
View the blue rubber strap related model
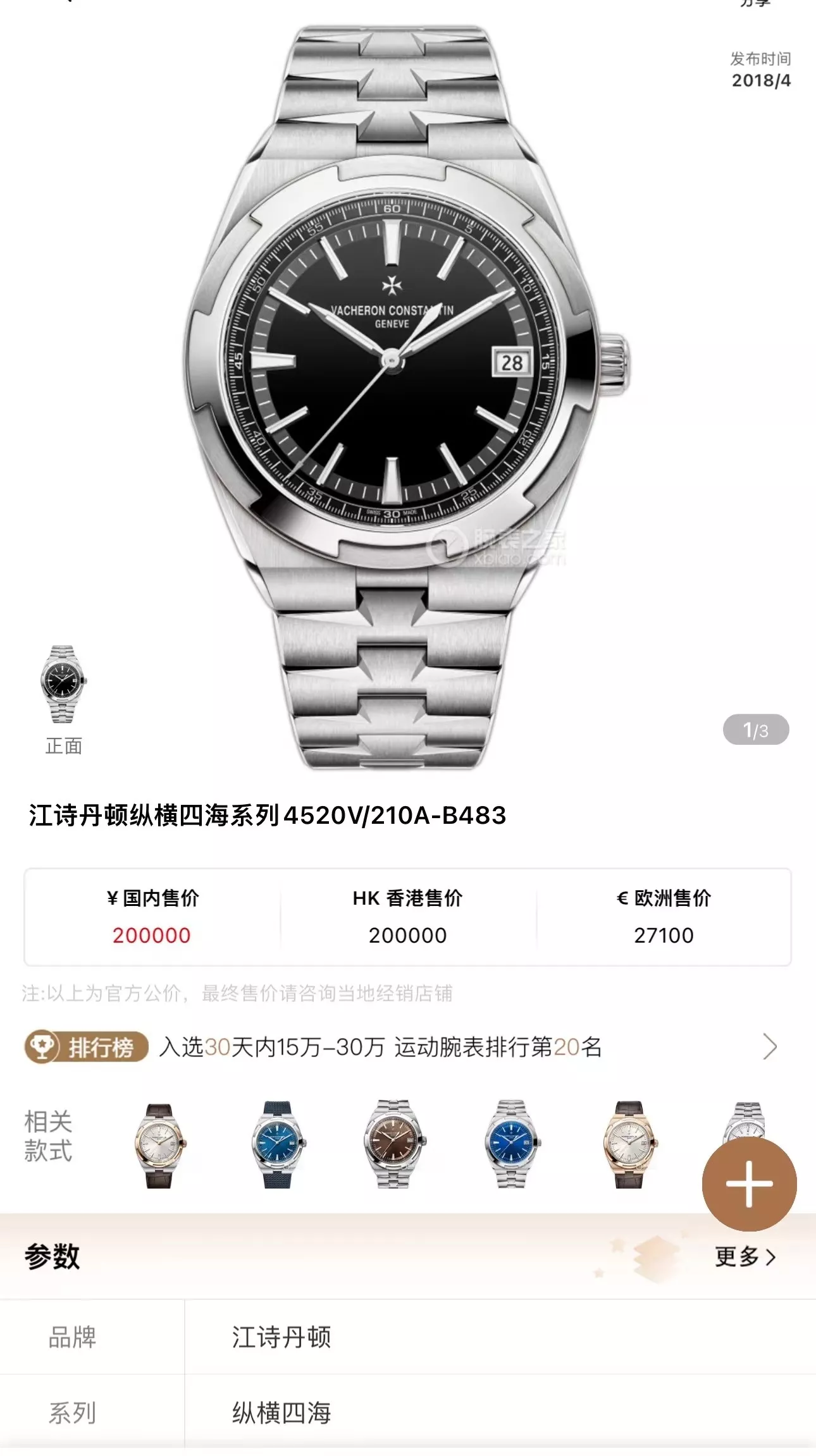(x=278, y=1144)
